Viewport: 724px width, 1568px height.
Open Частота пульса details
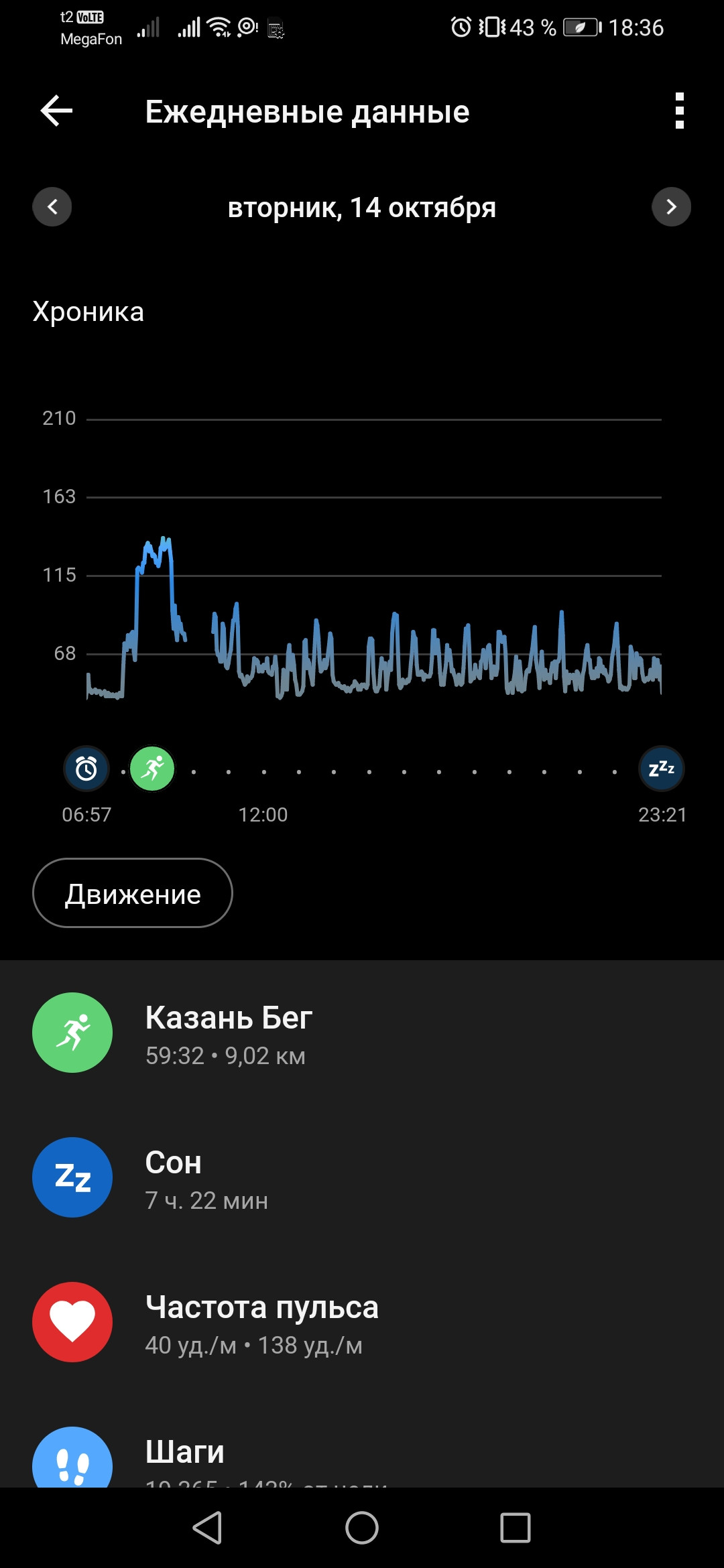[x=362, y=1322]
